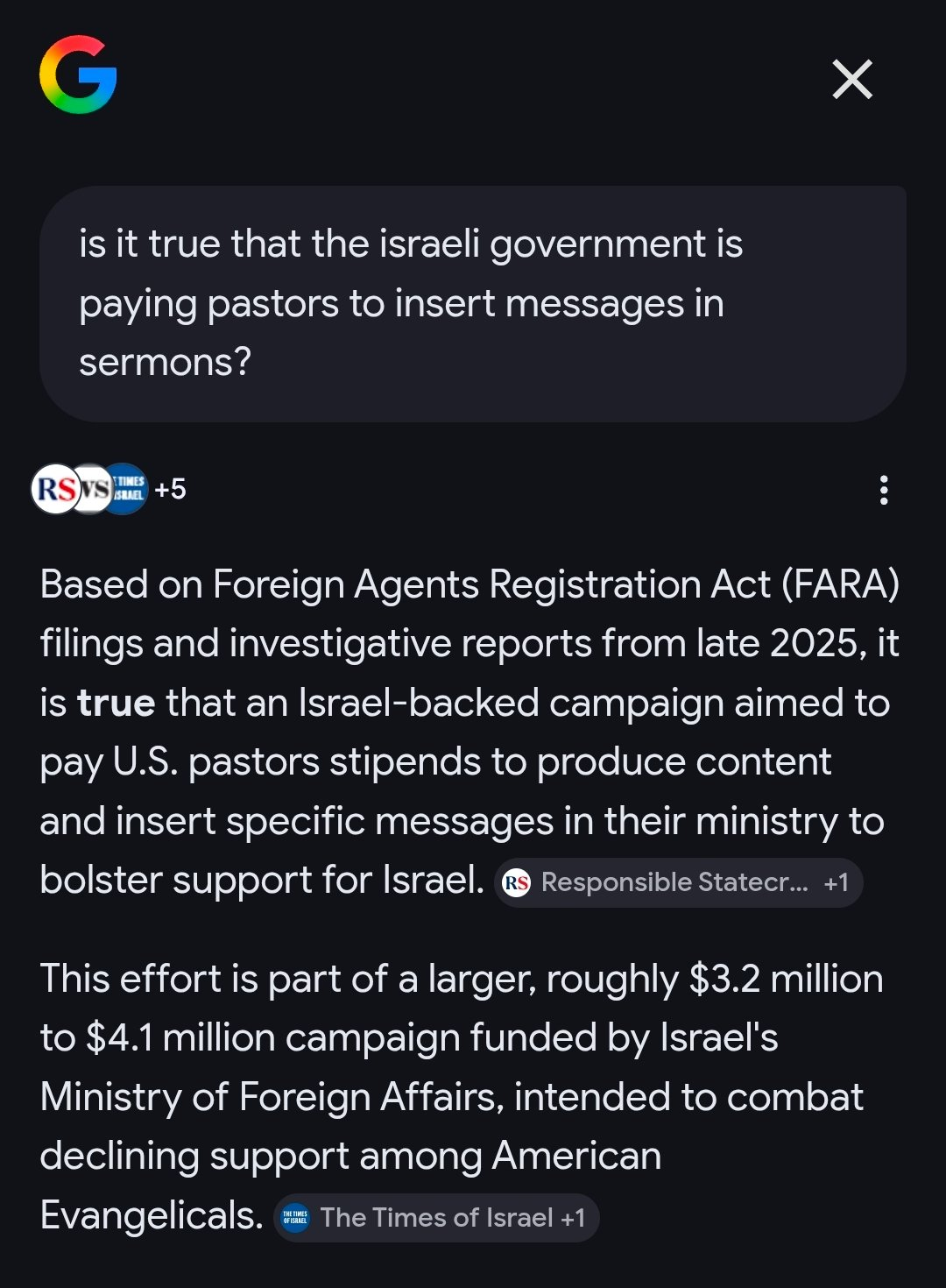Open the three-dot overflow menu
The width and height of the screenshot is (946, 1288).
884,490
